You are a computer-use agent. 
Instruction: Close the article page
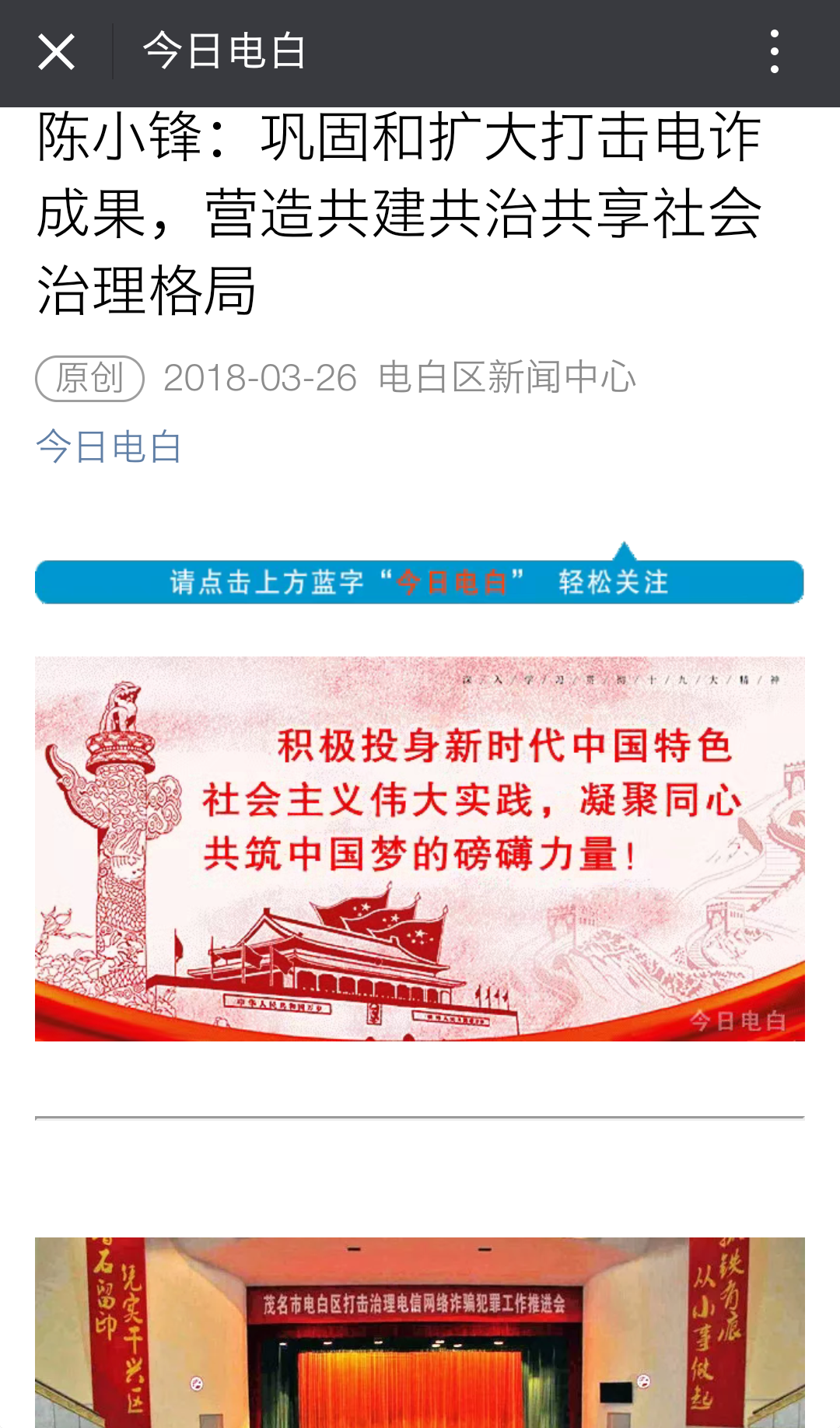[x=56, y=52]
